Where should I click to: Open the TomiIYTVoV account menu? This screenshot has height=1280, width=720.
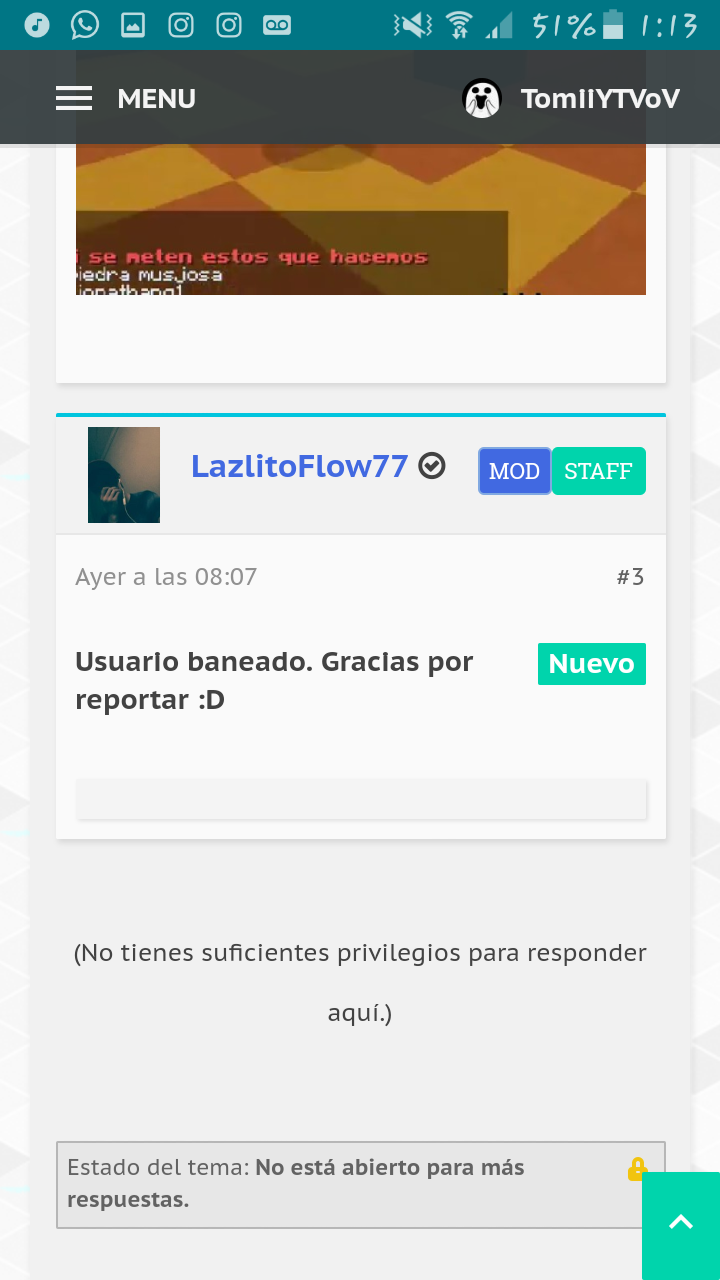point(571,98)
